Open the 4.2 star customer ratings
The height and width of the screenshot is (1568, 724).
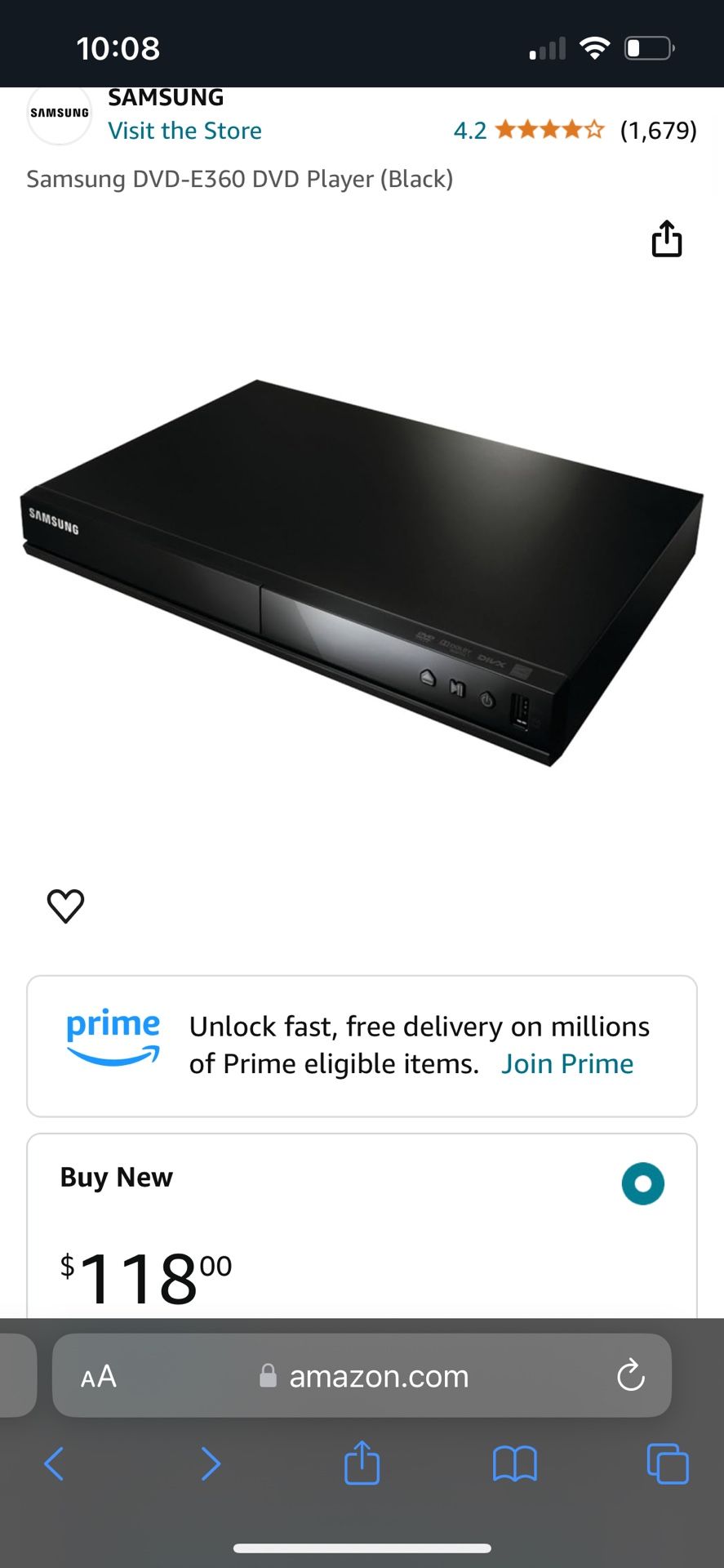[549, 131]
